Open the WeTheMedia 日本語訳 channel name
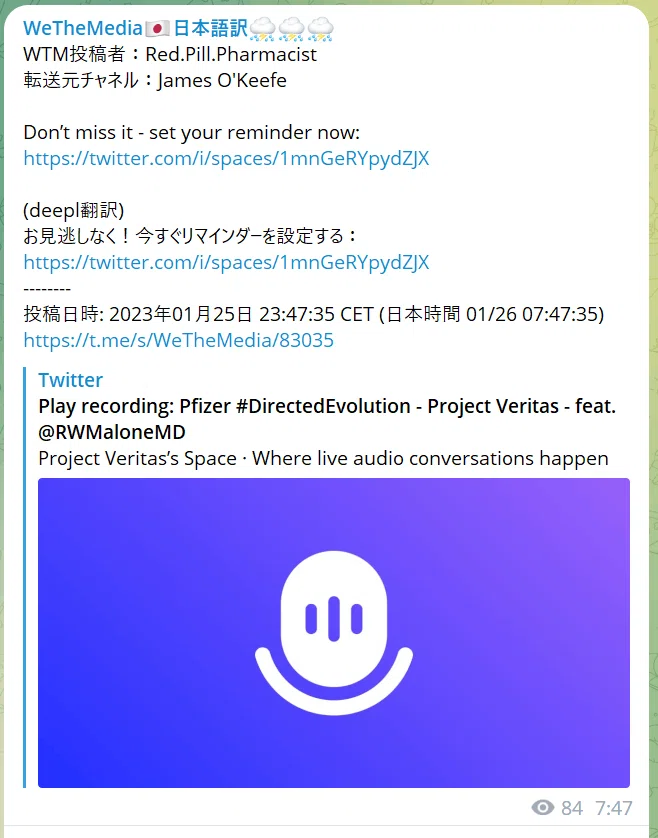This screenshot has width=658, height=838. point(179,28)
